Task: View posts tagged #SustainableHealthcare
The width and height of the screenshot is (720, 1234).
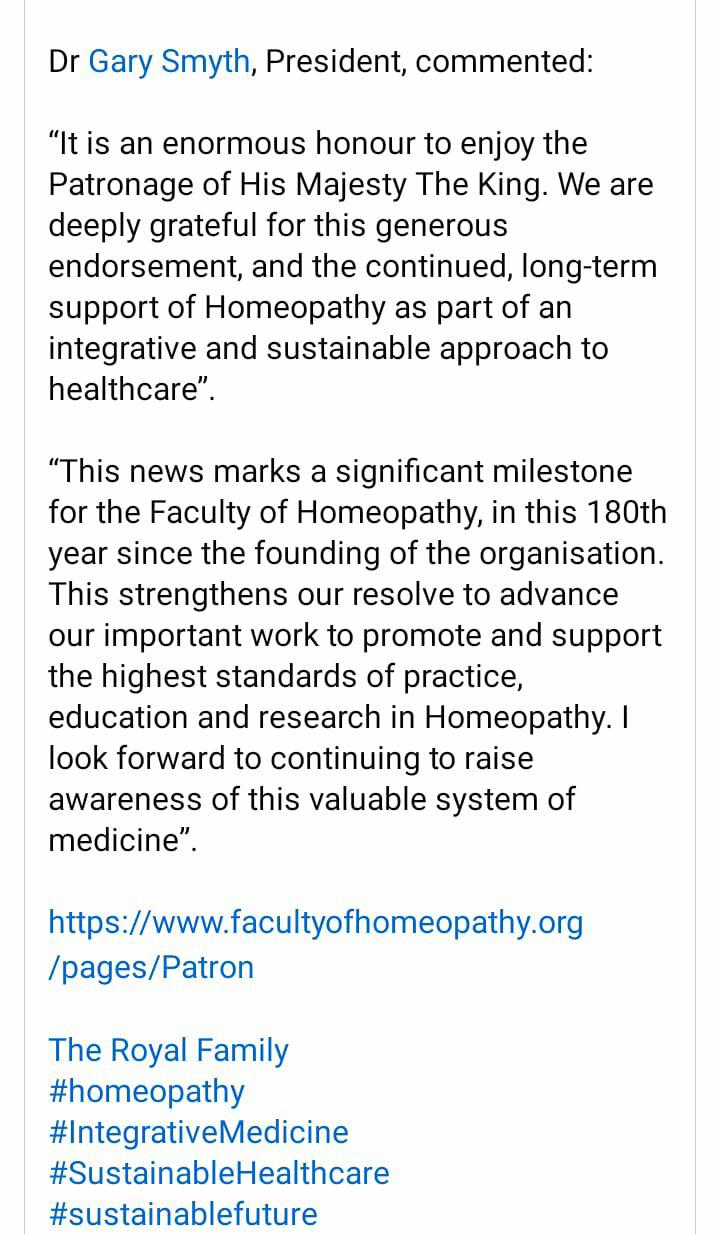Action: click(x=218, y=1173)
